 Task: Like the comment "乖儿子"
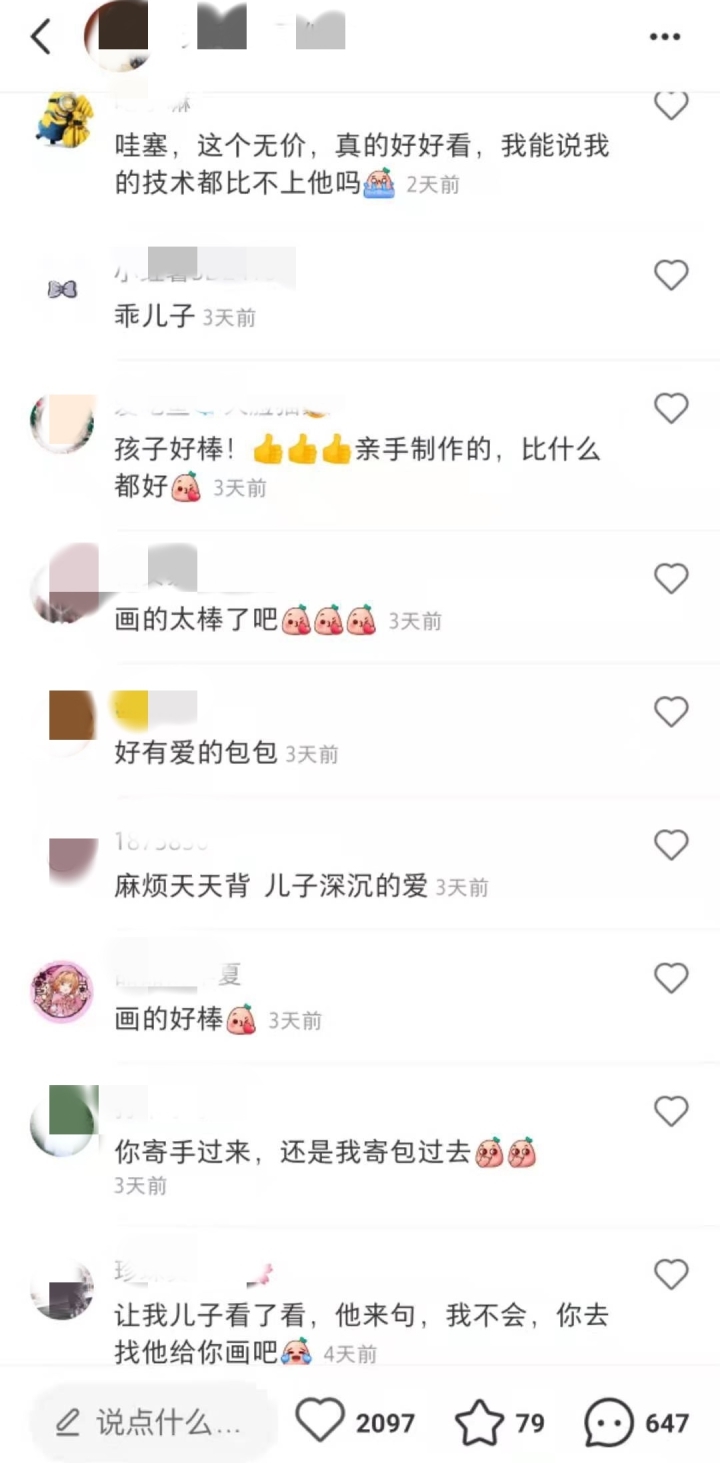click(671, 275)
